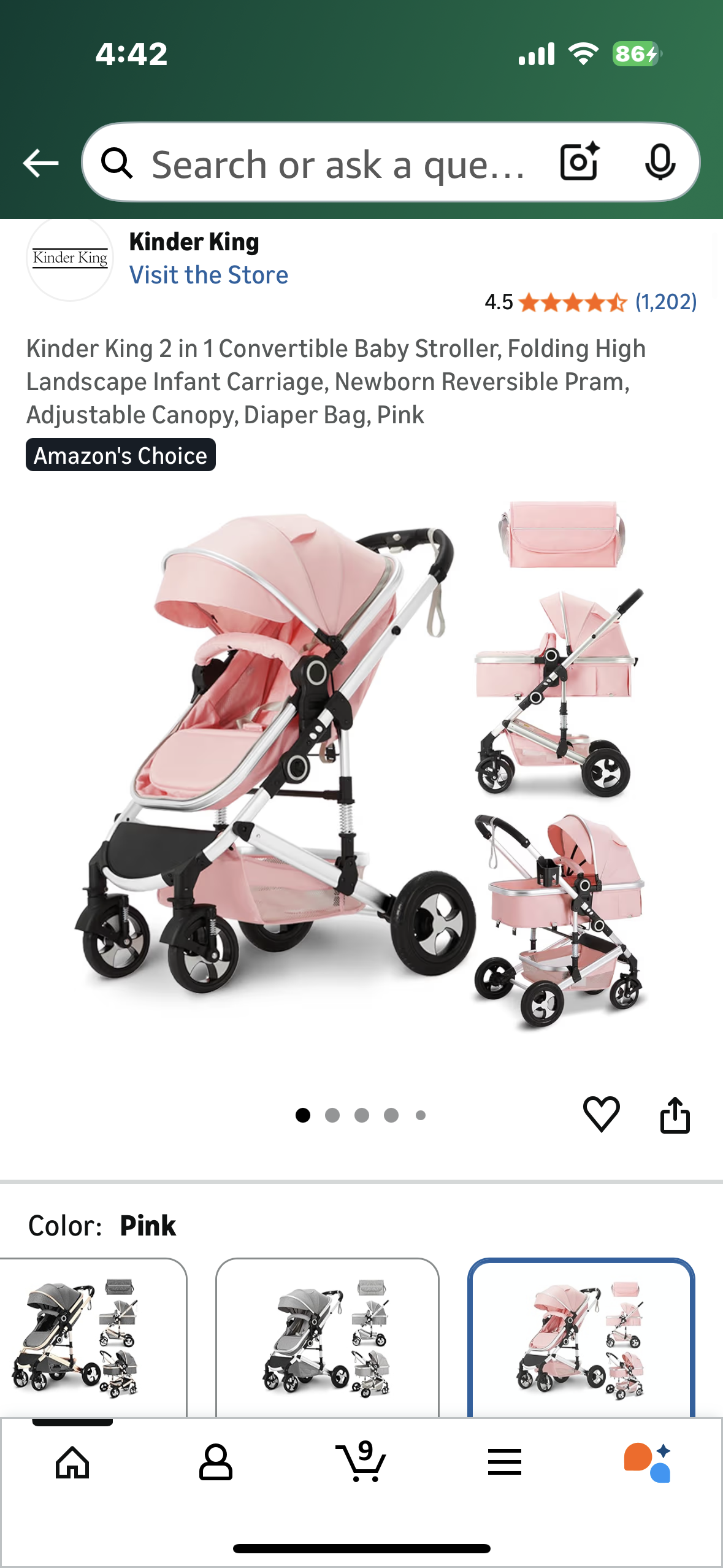The width and height of the screenshot is (723, 1568).
Task: Share this product listing
Action: [675, 1115]
